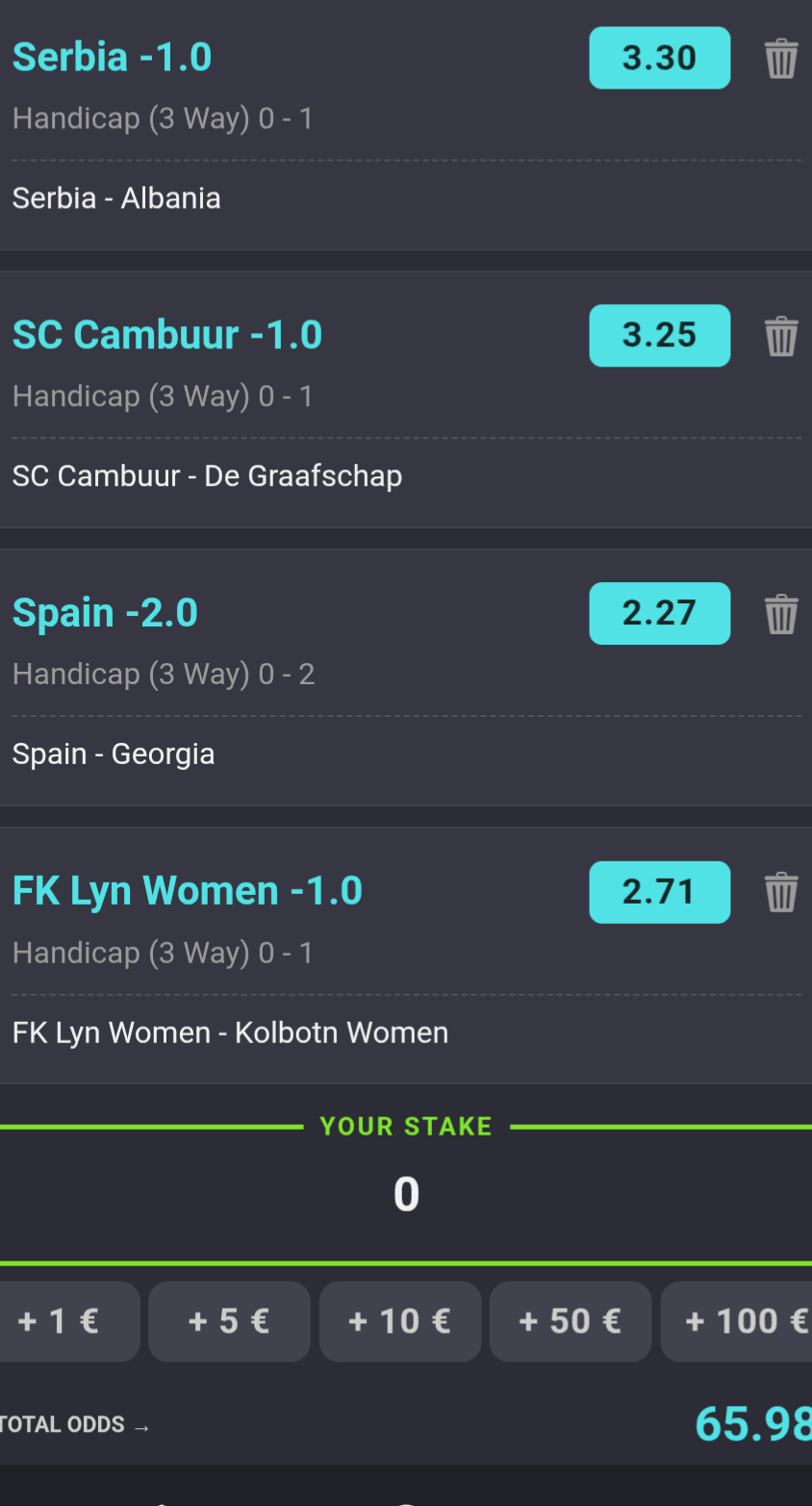Delete the SC Cambuur -1.0 bet
812x1506 pixels.
click(781, 336)
